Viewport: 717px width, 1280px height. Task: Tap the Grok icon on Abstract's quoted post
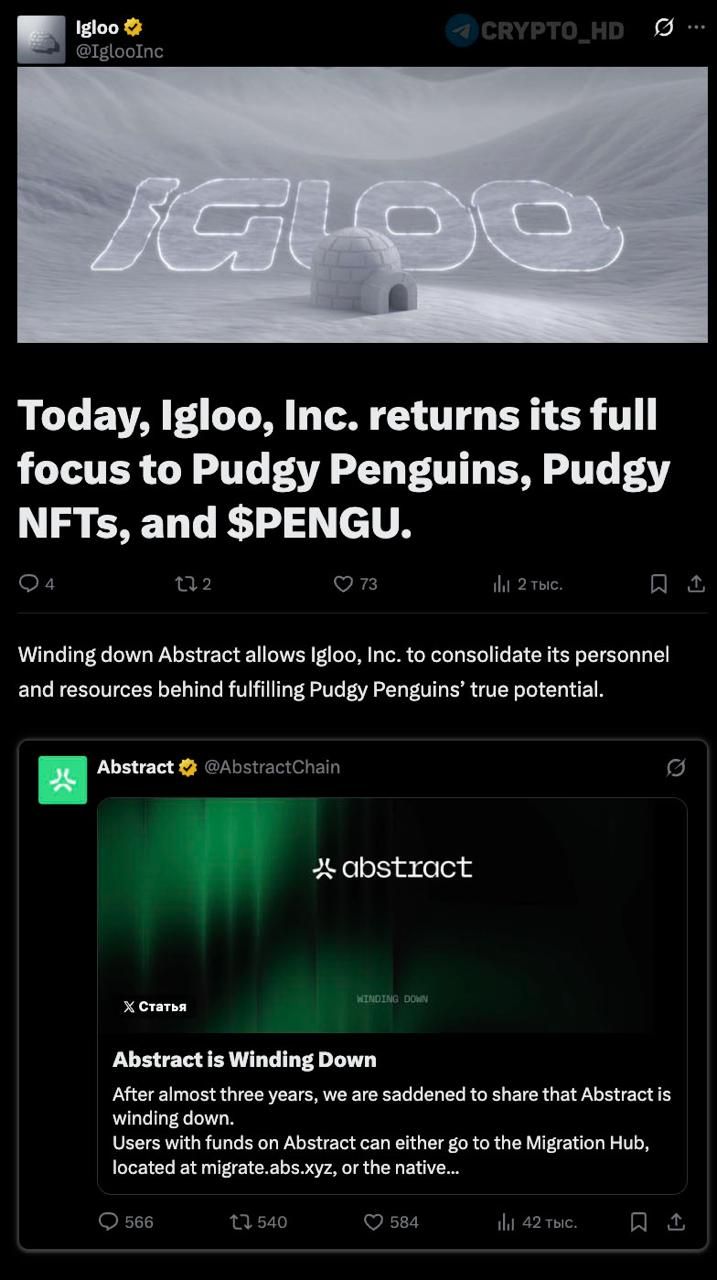676,767
